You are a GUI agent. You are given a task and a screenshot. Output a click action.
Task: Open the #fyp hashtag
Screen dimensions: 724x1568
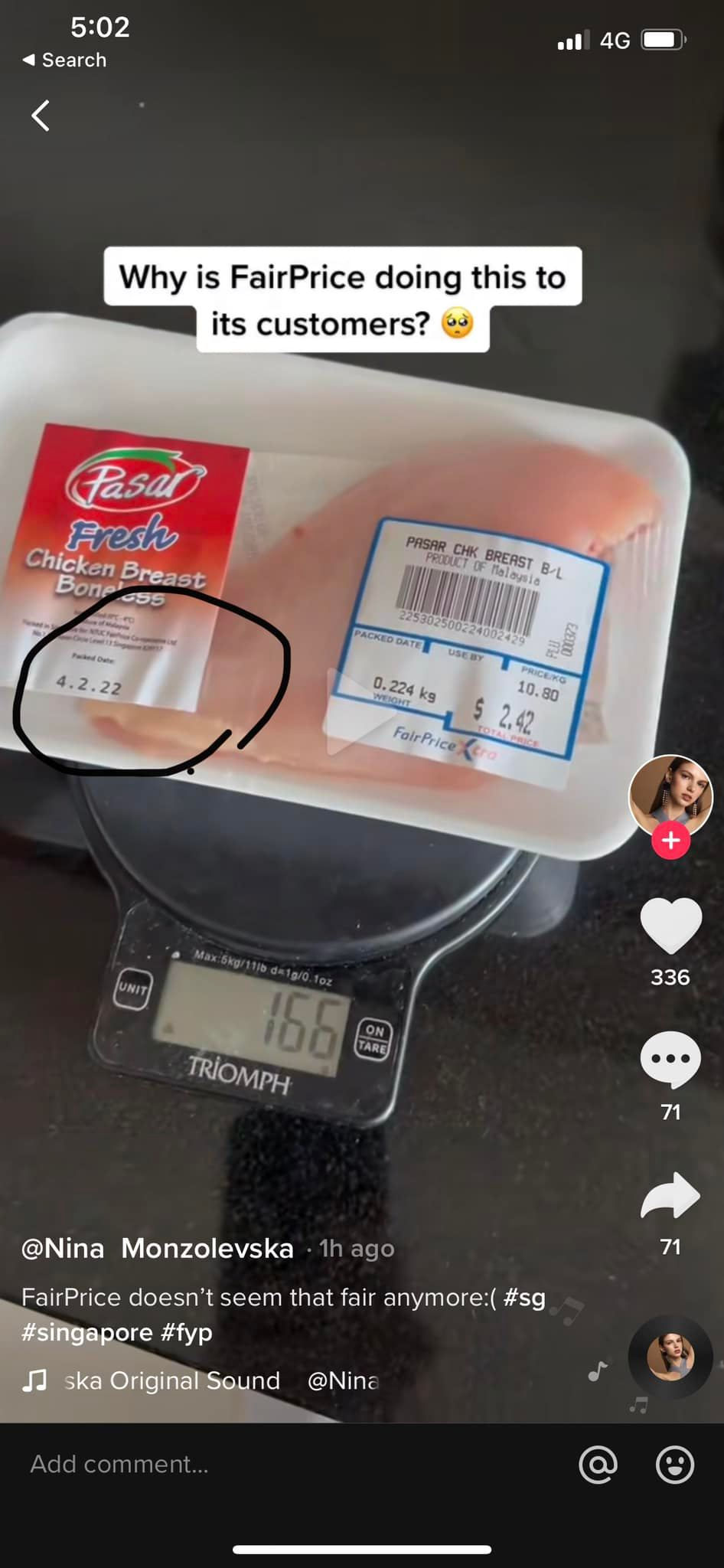(x=186, y=1331)
